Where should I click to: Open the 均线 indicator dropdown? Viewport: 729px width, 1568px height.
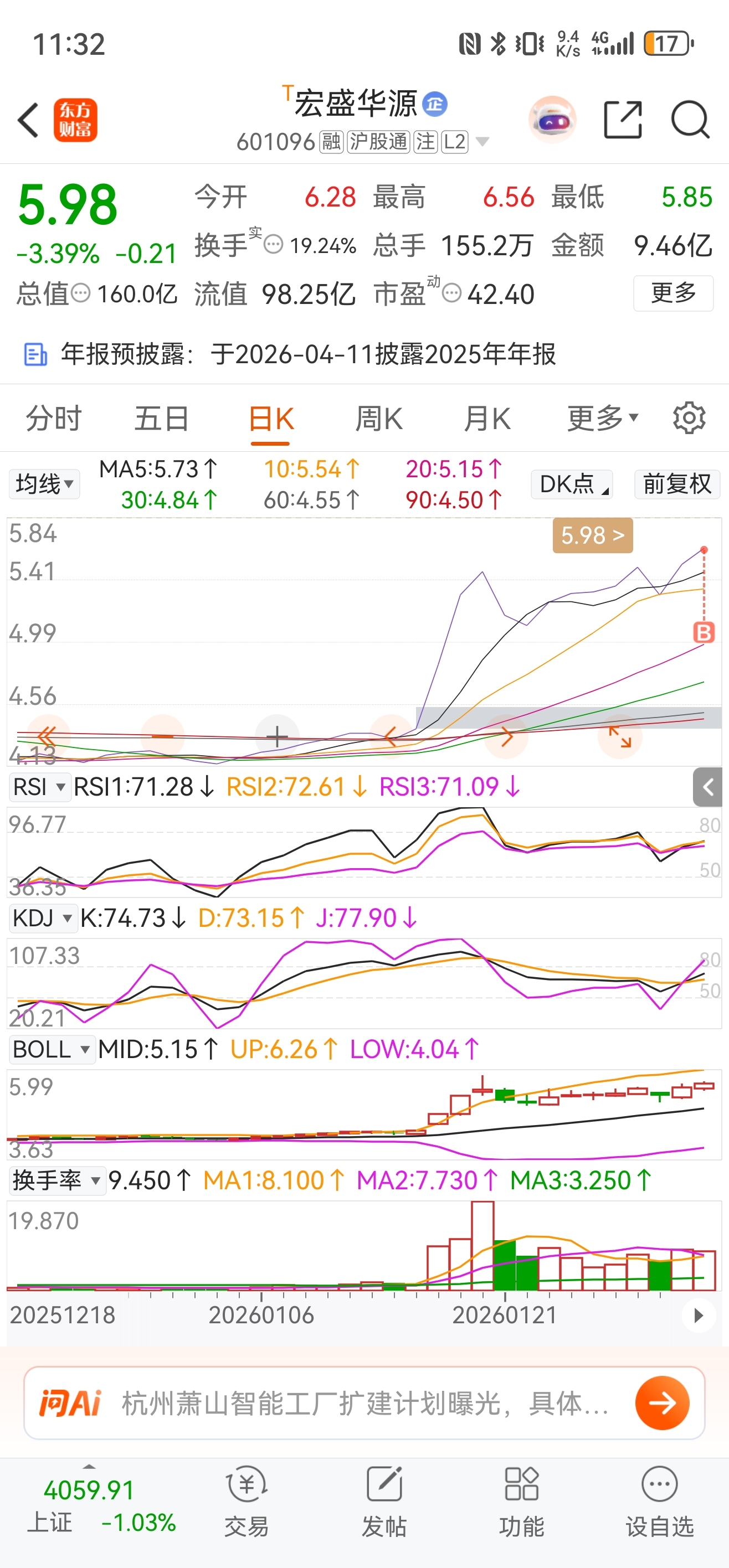pyautogui.click(x=44, y=484)
